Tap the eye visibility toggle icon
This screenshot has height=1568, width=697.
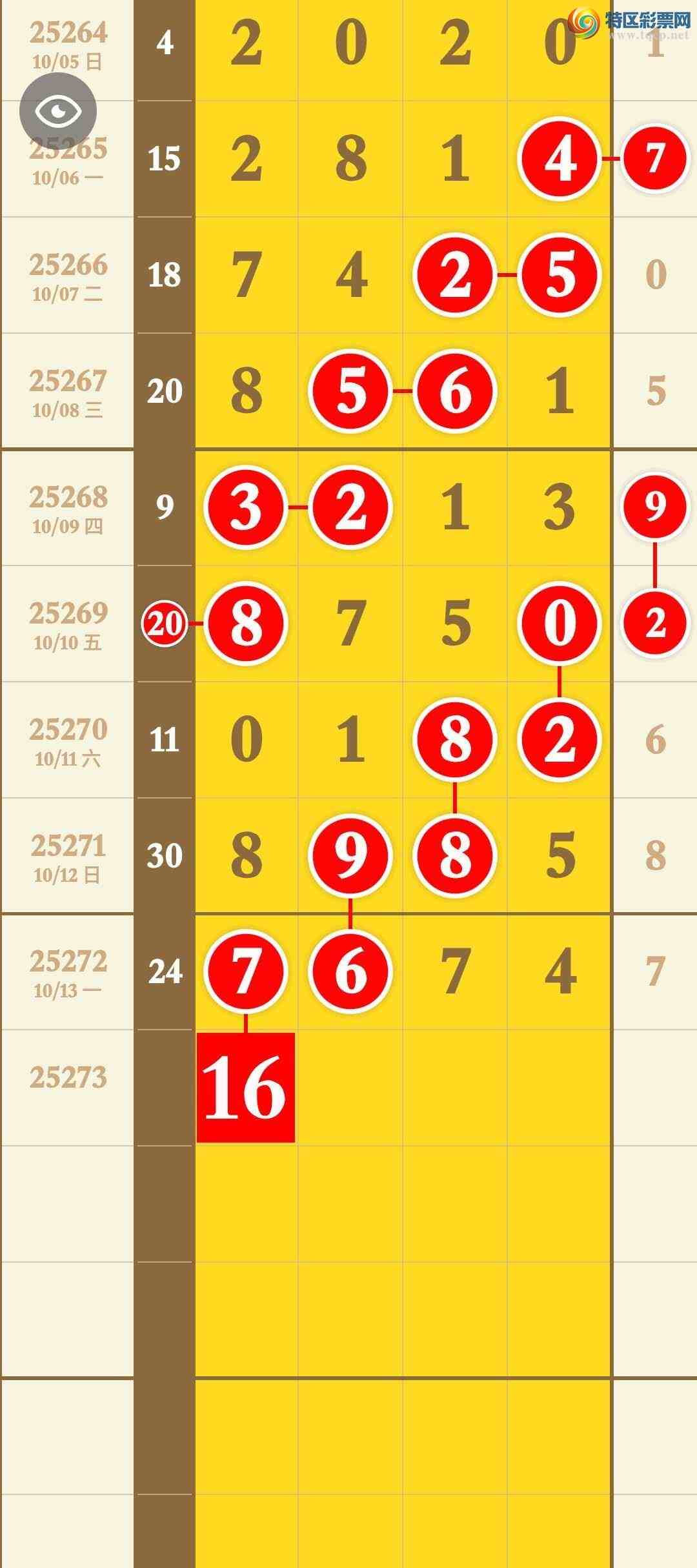click(58, 111)
